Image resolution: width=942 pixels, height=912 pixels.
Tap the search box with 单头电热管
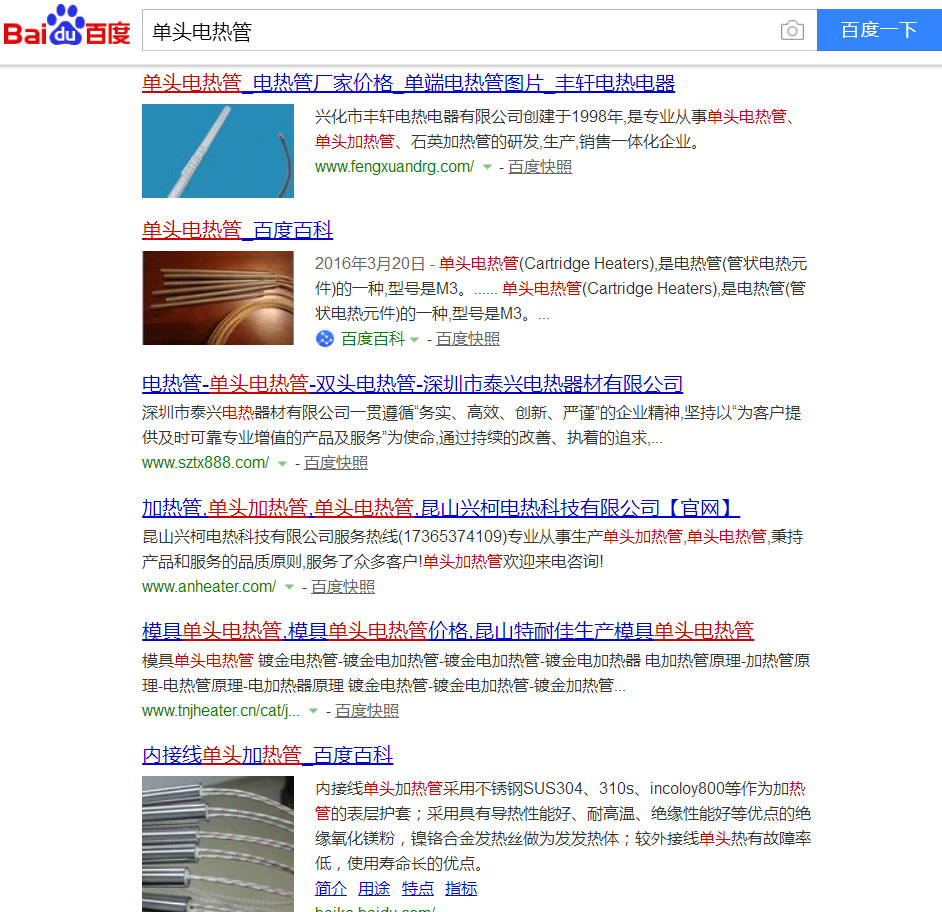pos(460,31)
